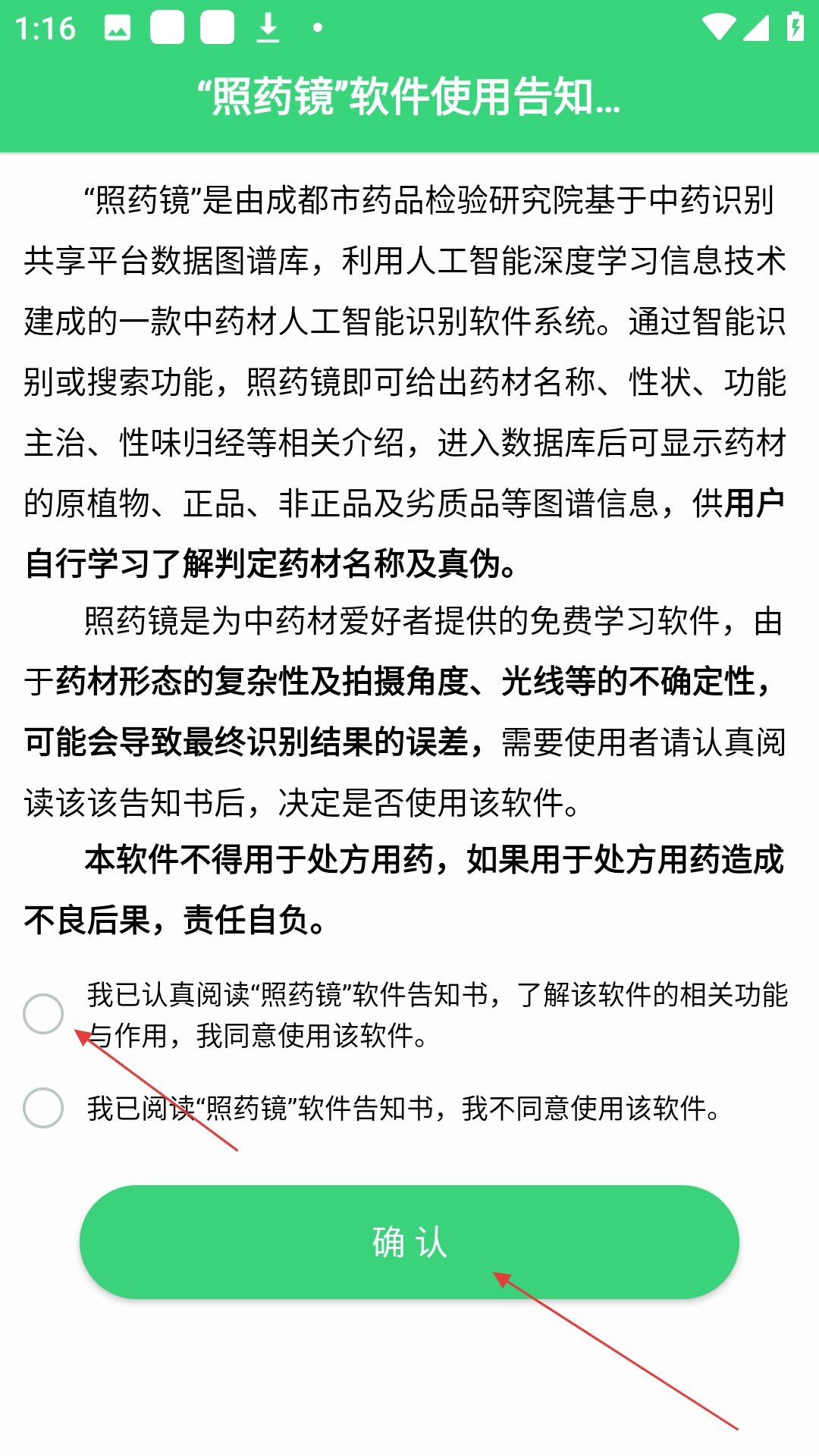
Task: Tap the green 确认 confirm button
Action: click(409, 1242)
